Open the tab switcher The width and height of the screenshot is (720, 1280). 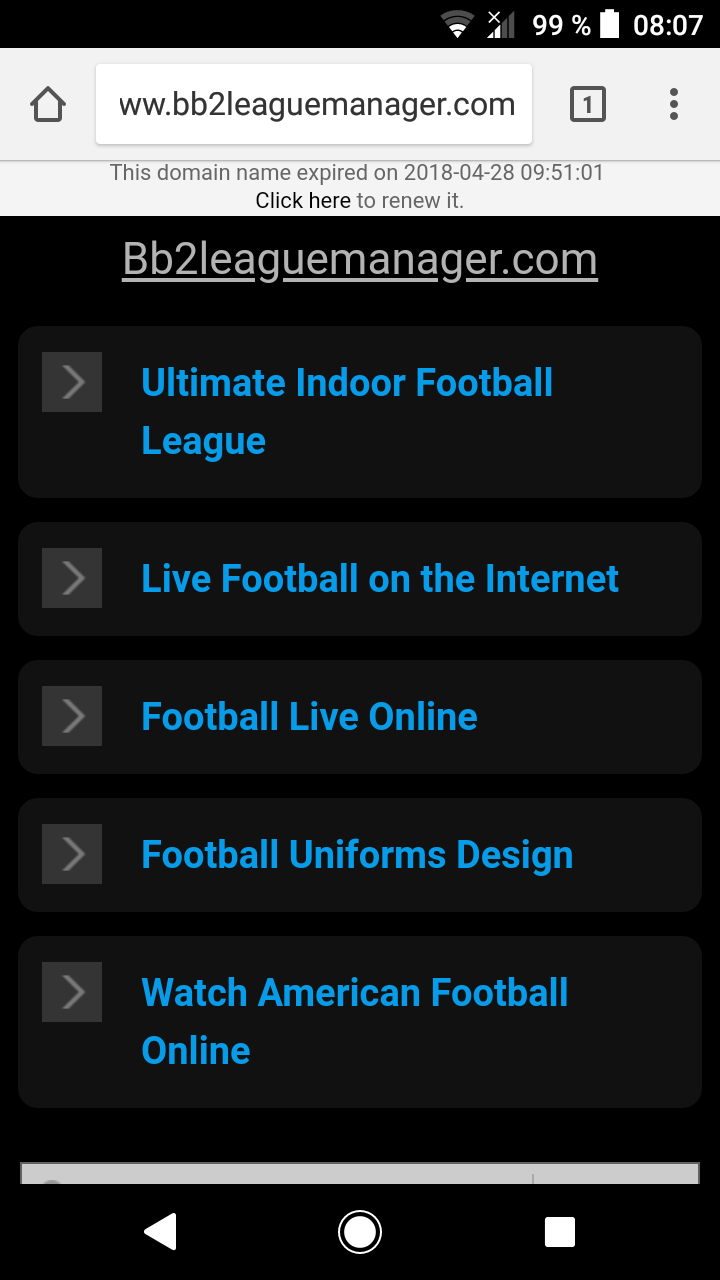588,104
